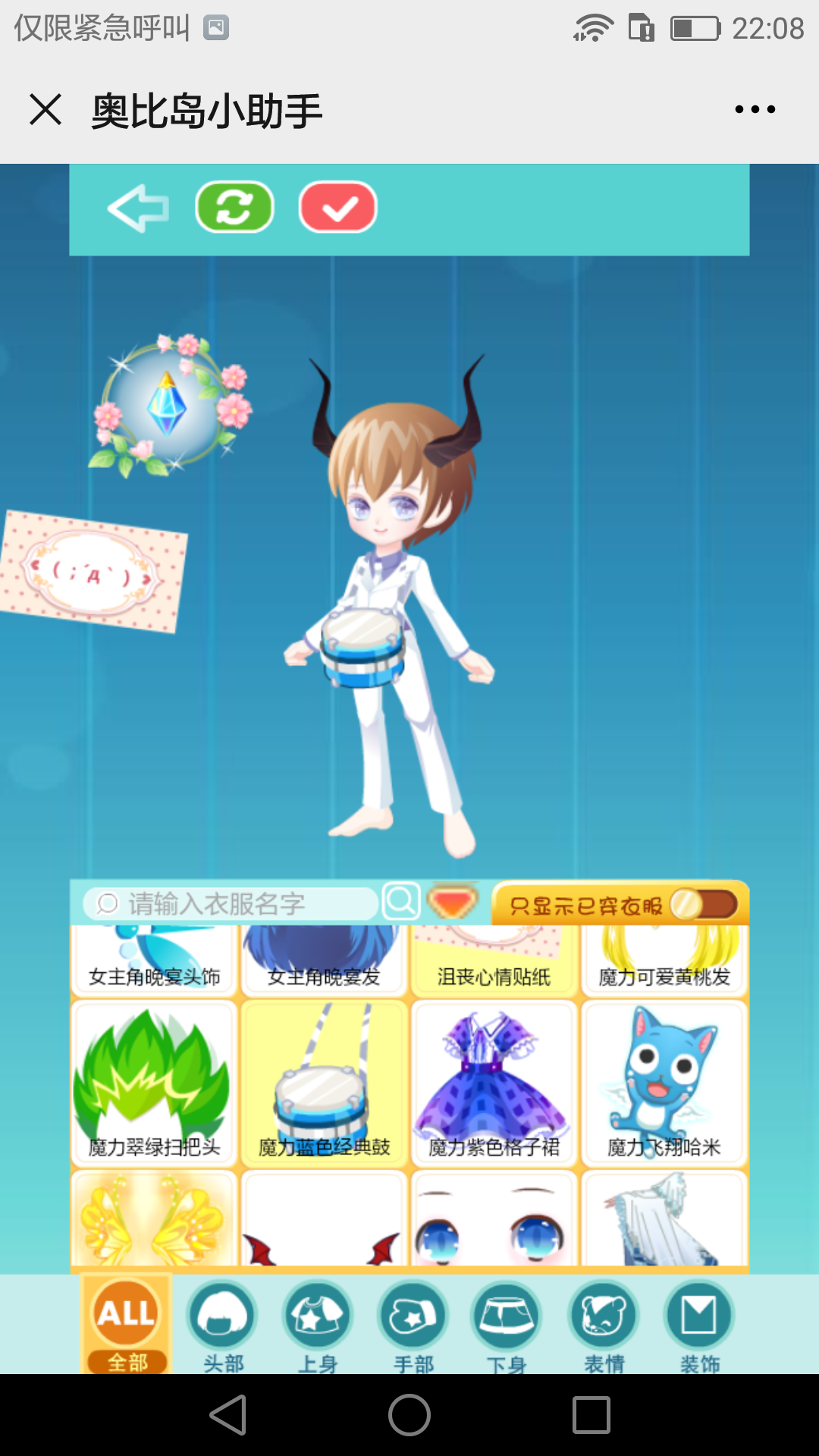Image resolution: width=819 pixels, height=1456 pixels.
Task: Switch to the 头部 category tab
Action: [222, 1324]
